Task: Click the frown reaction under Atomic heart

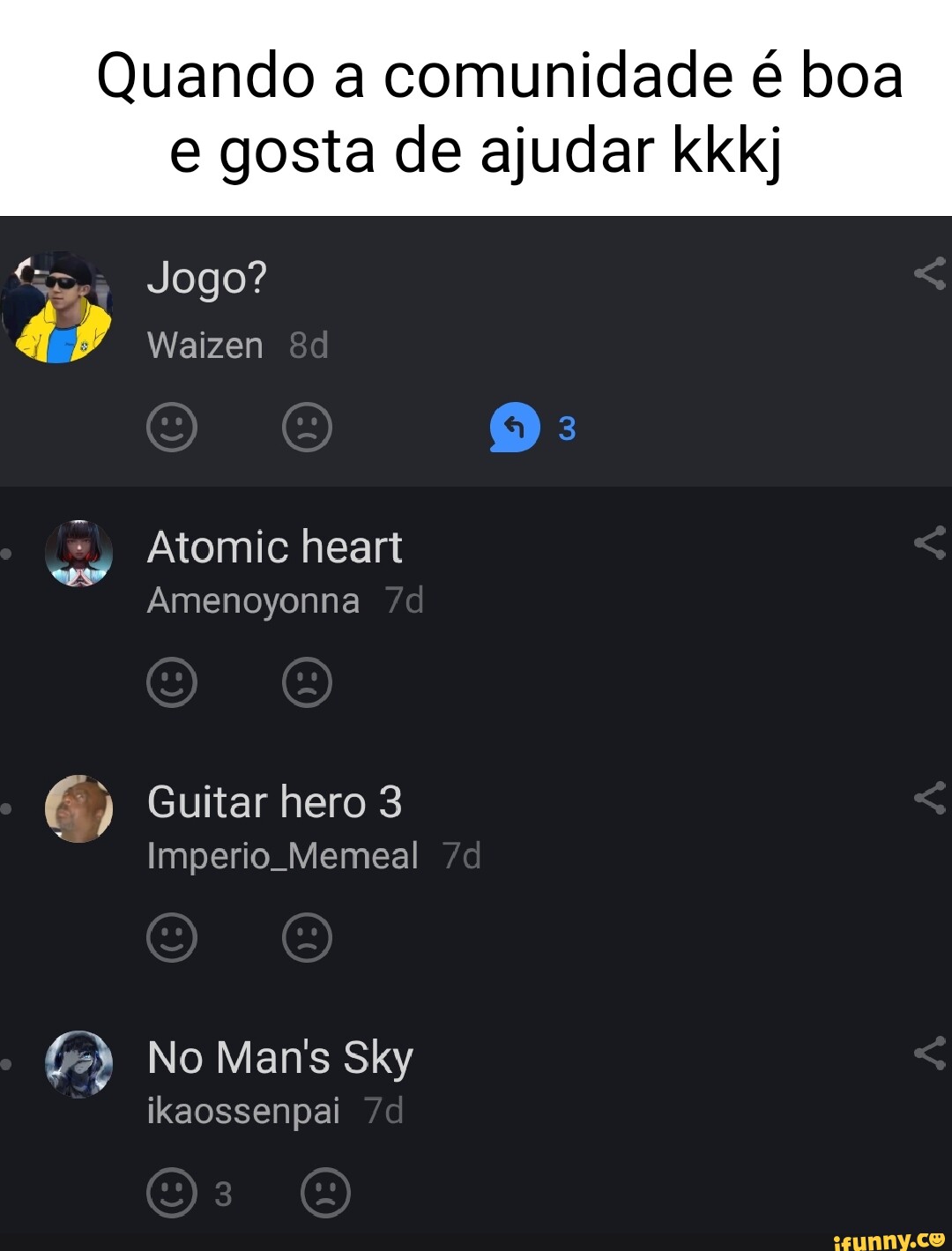Action: coord(307,683)
